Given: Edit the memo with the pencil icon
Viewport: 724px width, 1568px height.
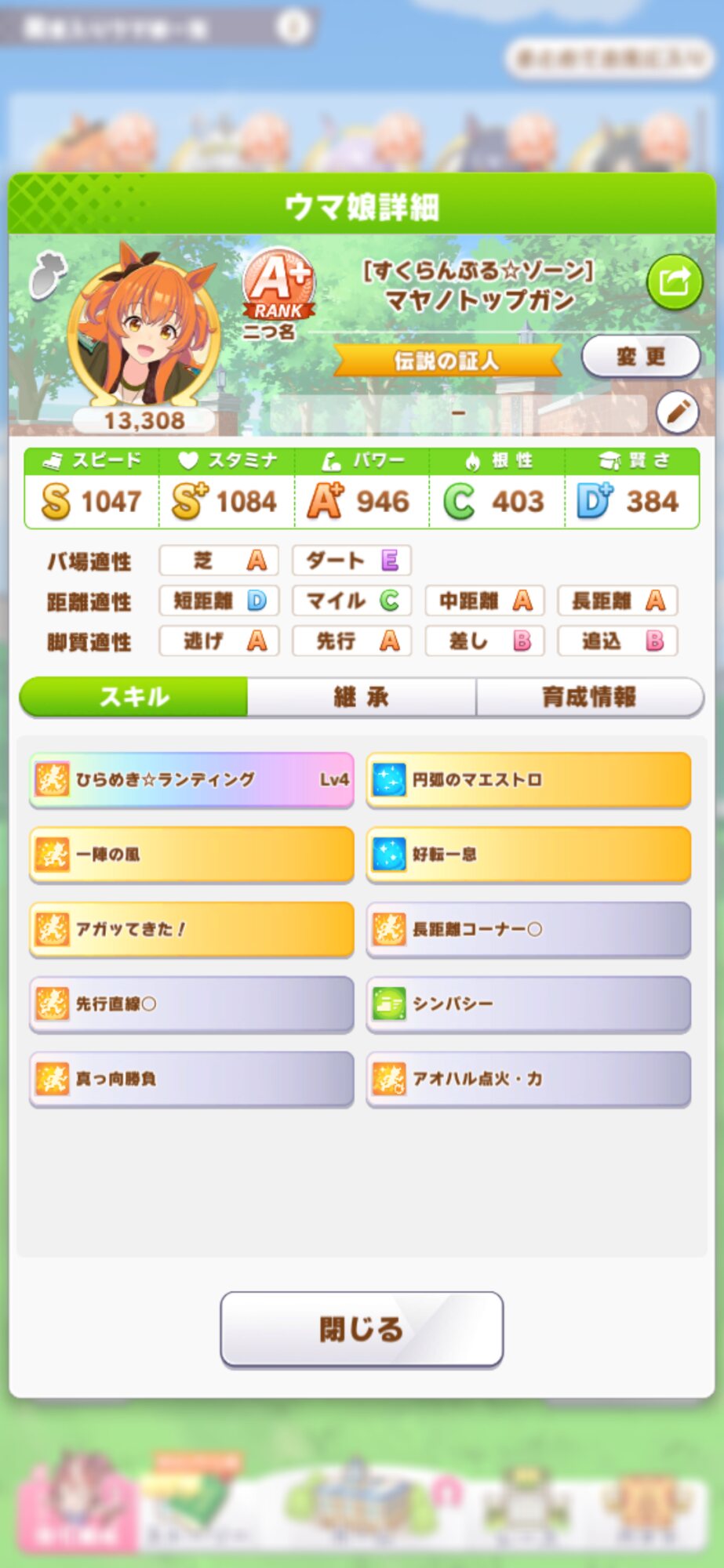Looking at the screenshot, I should (x=677, y=412).
